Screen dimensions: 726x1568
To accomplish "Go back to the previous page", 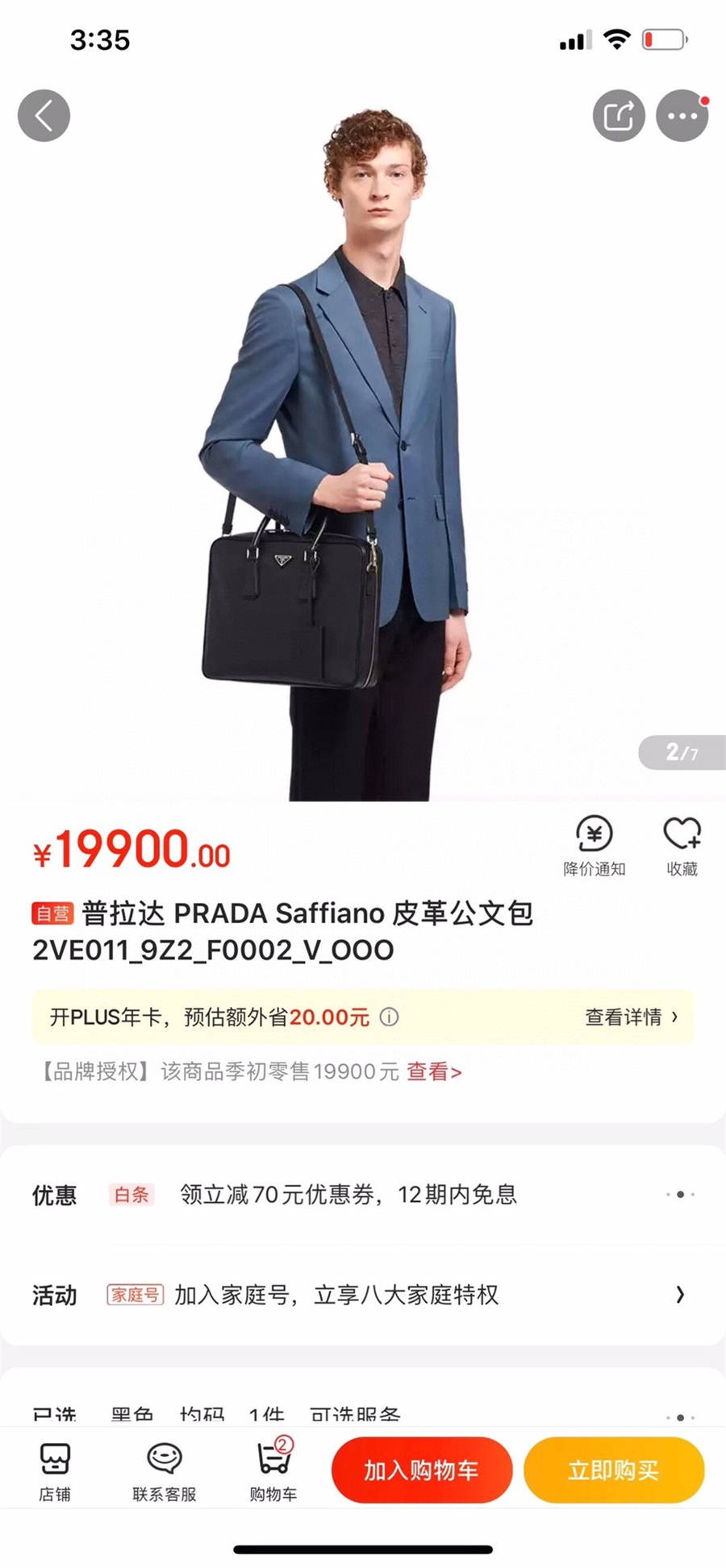I will [44, 116].
